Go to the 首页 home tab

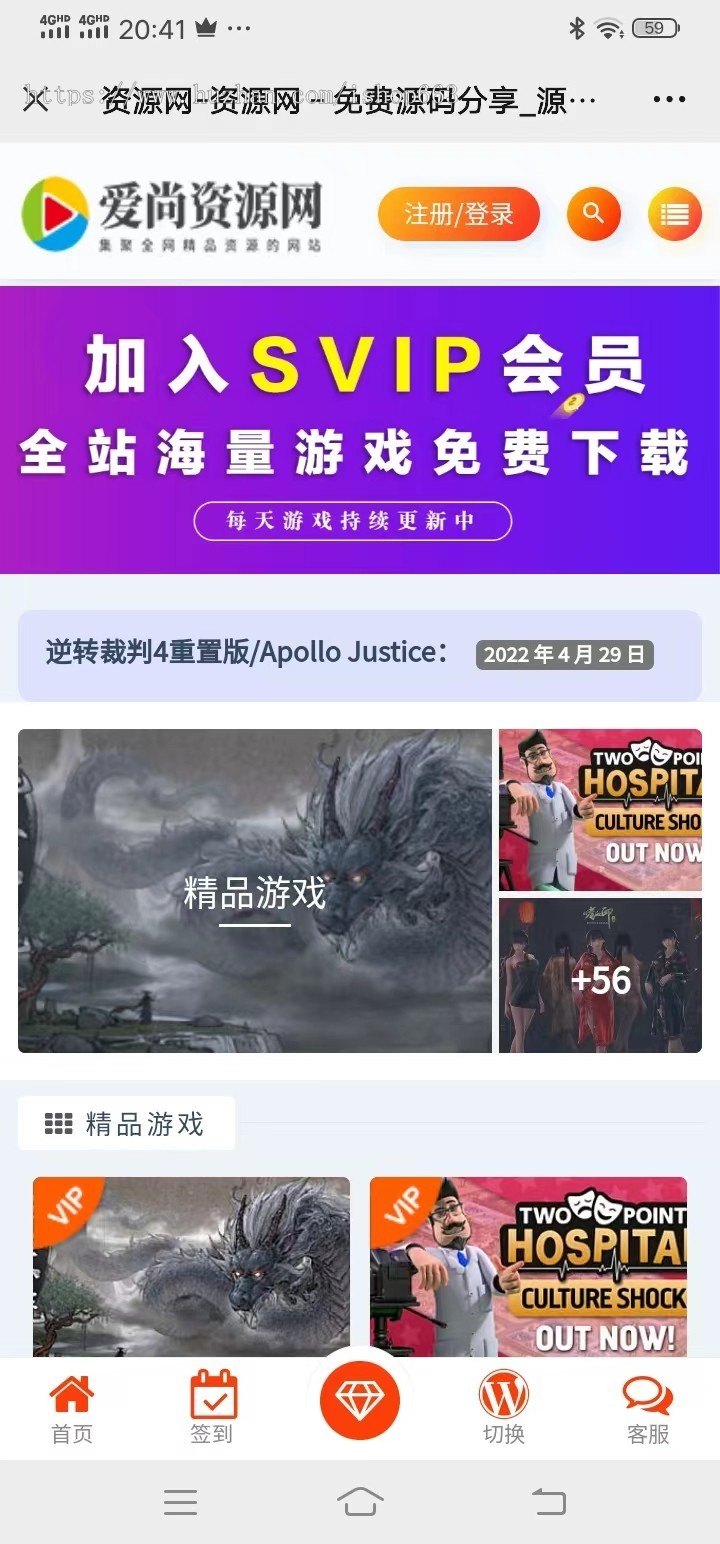[x=72, y=1408]
